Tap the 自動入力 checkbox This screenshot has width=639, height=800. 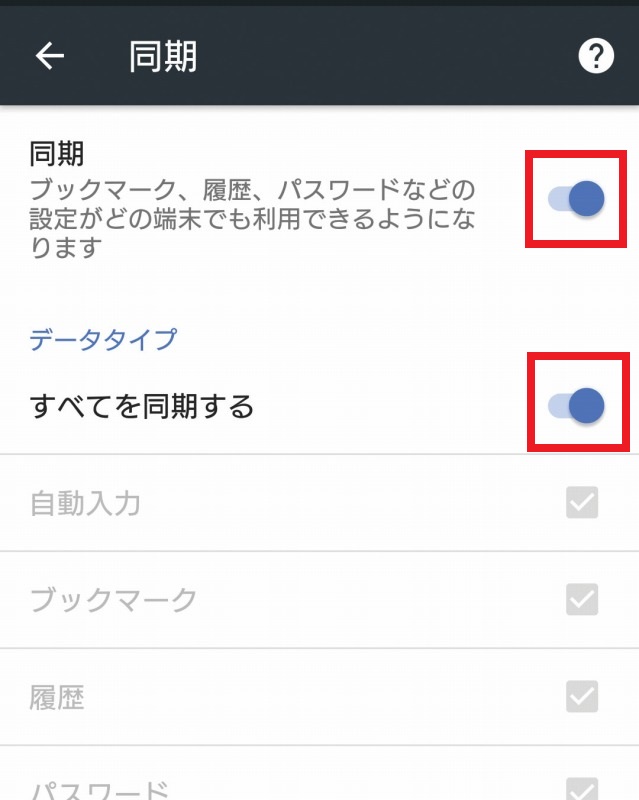pyautogui.click(x=582, y=502)
